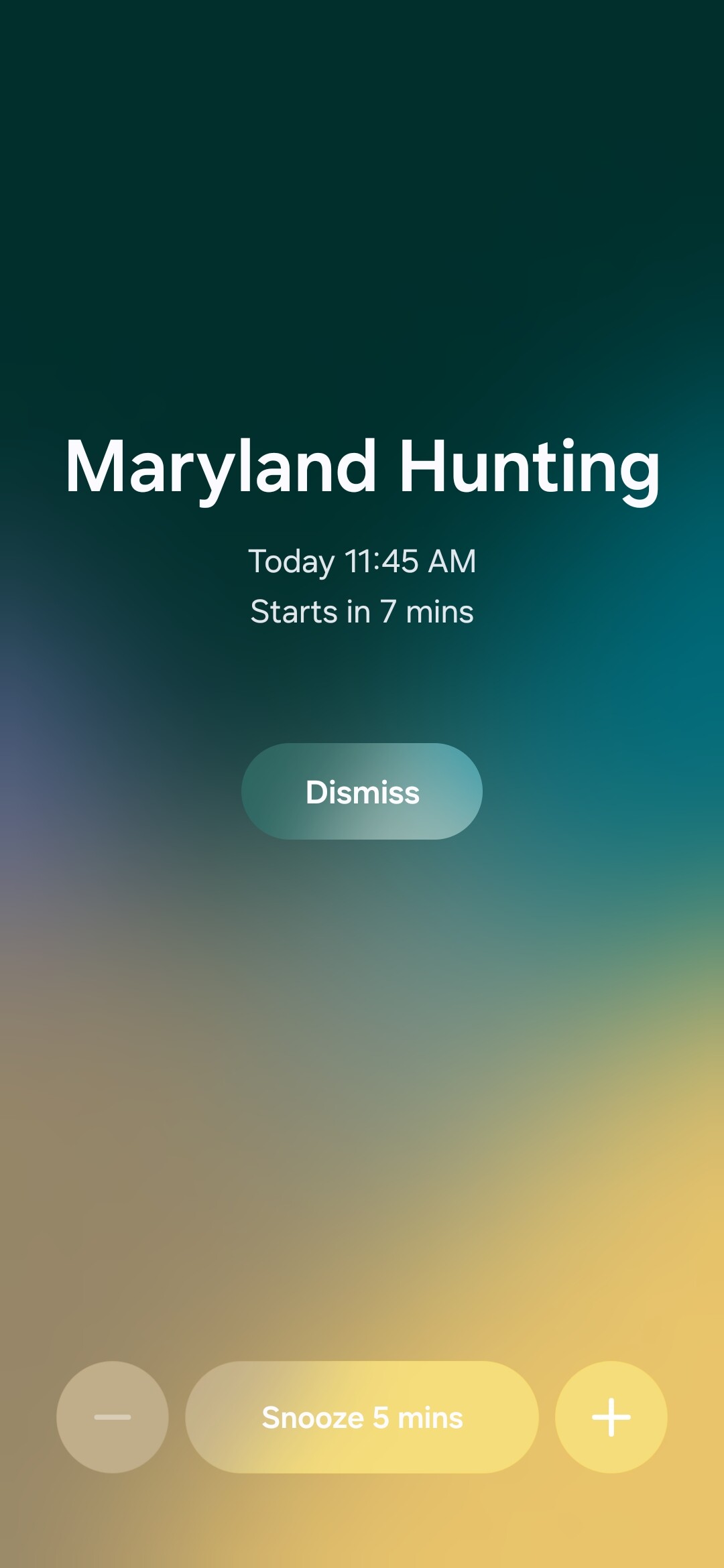Increase snooze time with plus button
The height and width of the screenshot is (1568, 724).
611,1417
